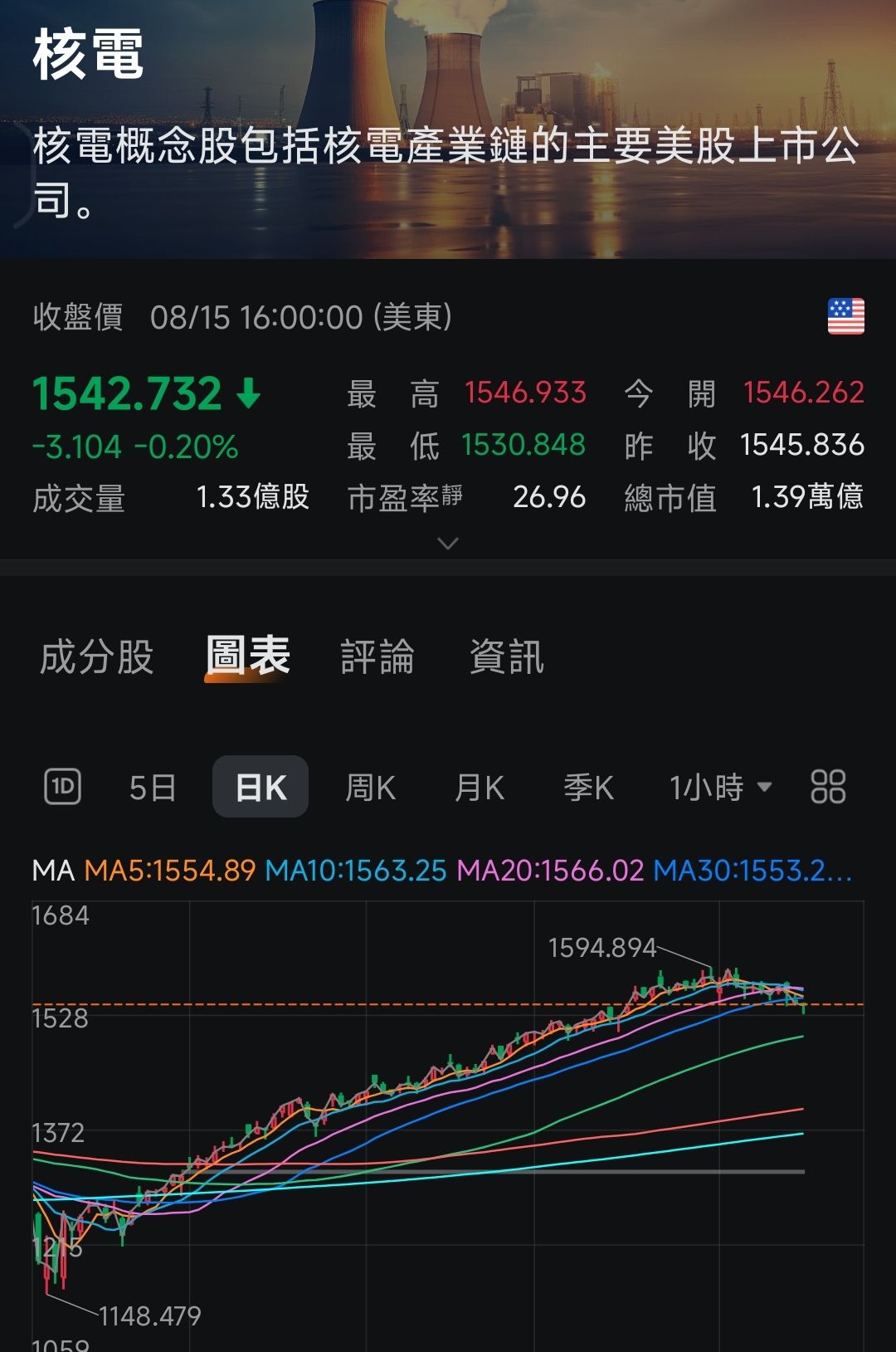Expand the quote details chevron
The height and width of the screenshot is (1352, 896).
[448, 544]
